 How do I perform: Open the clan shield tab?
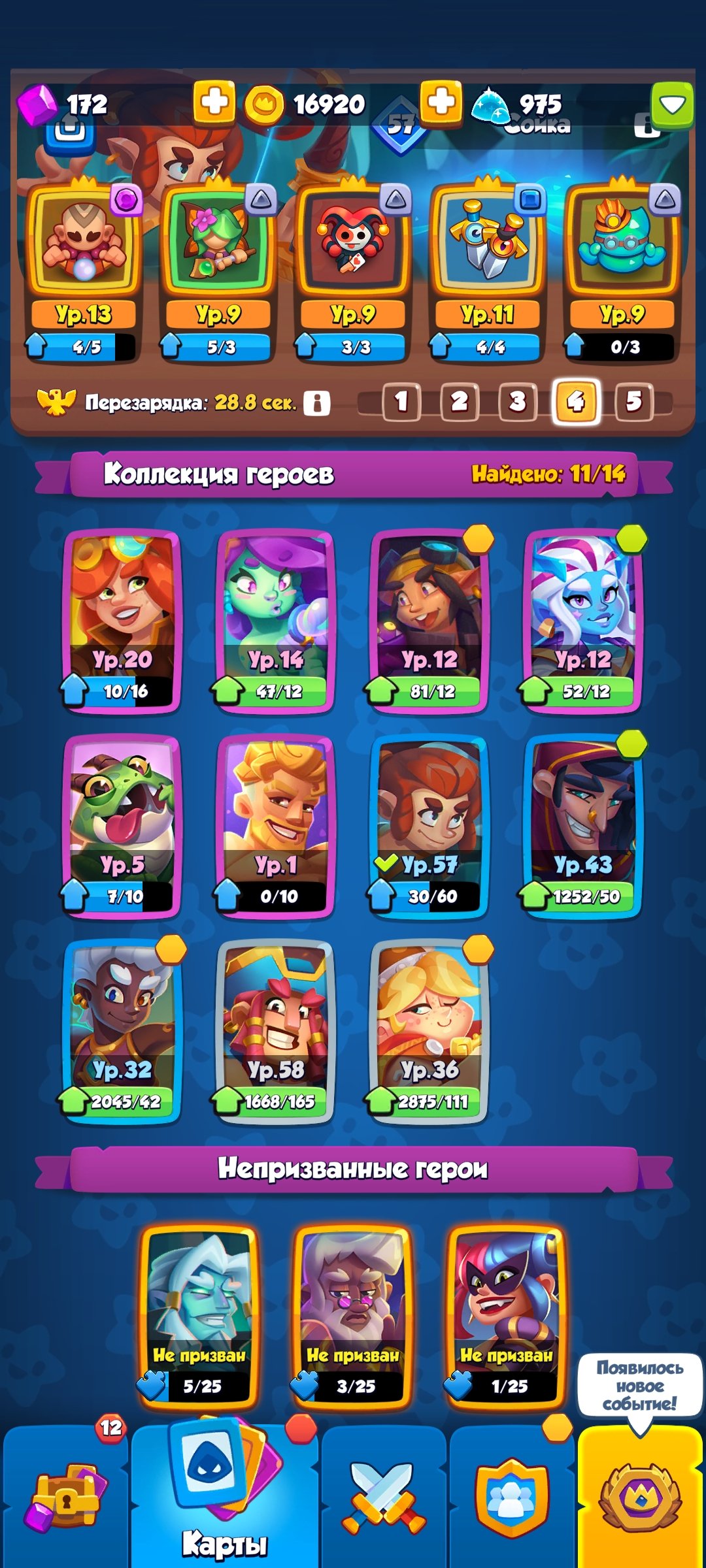coord(511,1496)
